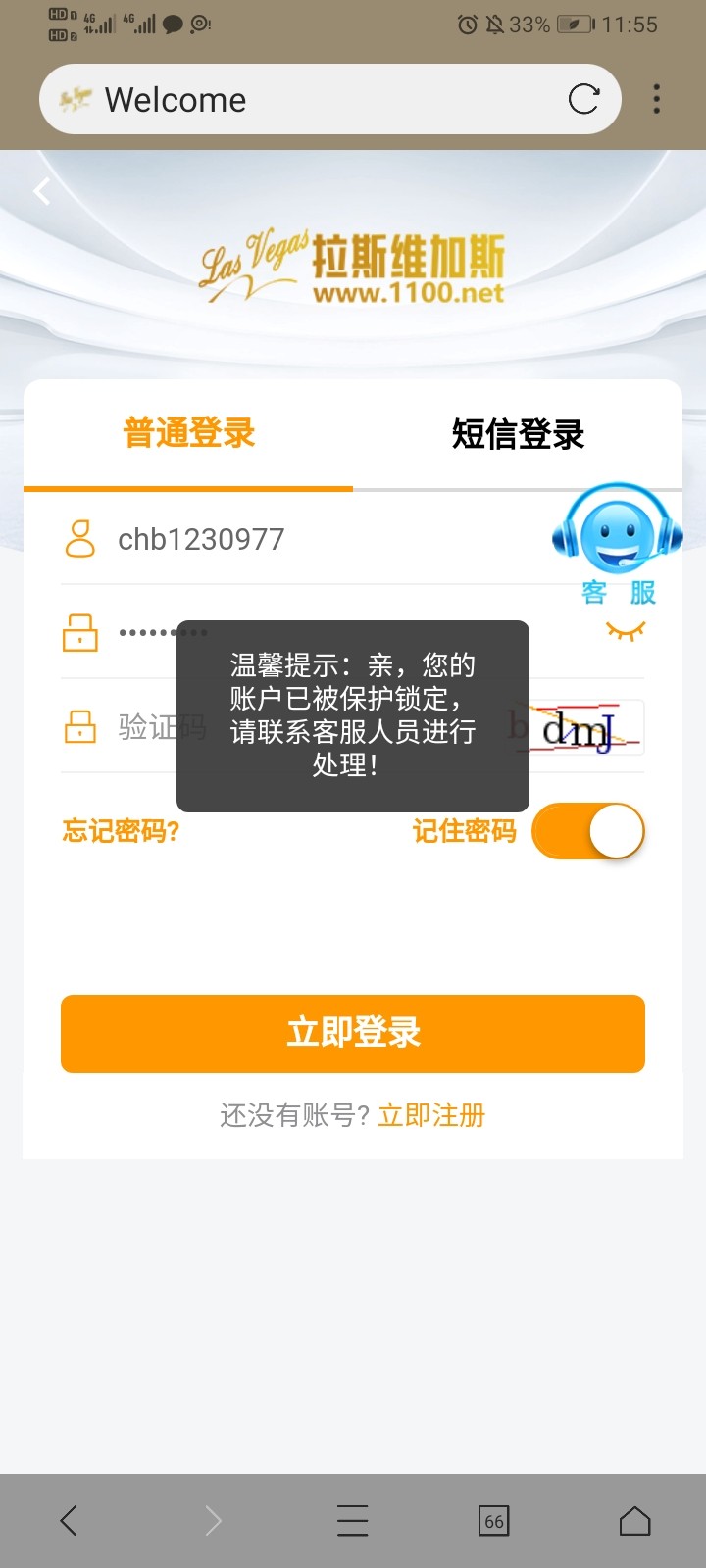Viewport: 706px width, 1568px height.
Task: Open the browser overflow menu
Action: [656, 99]
